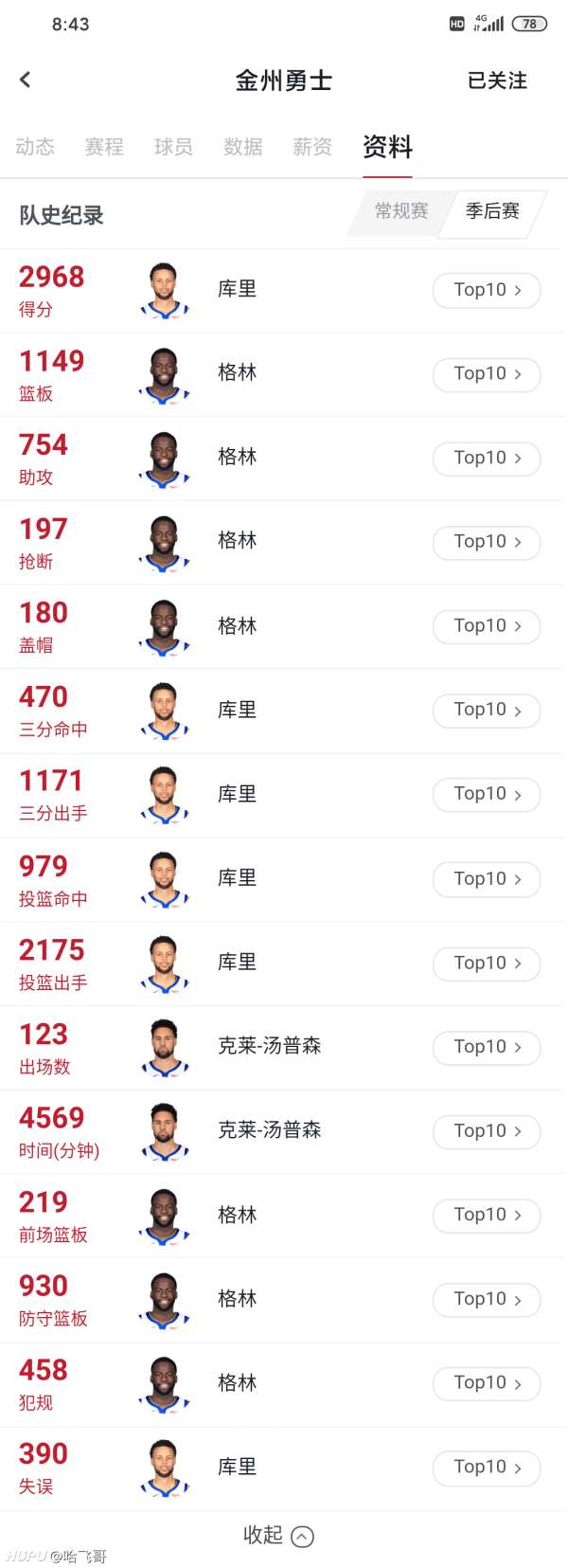568x1568 pixels.
Task: Show Top10 for 时间(分钟)
Action: (487, 1131)
